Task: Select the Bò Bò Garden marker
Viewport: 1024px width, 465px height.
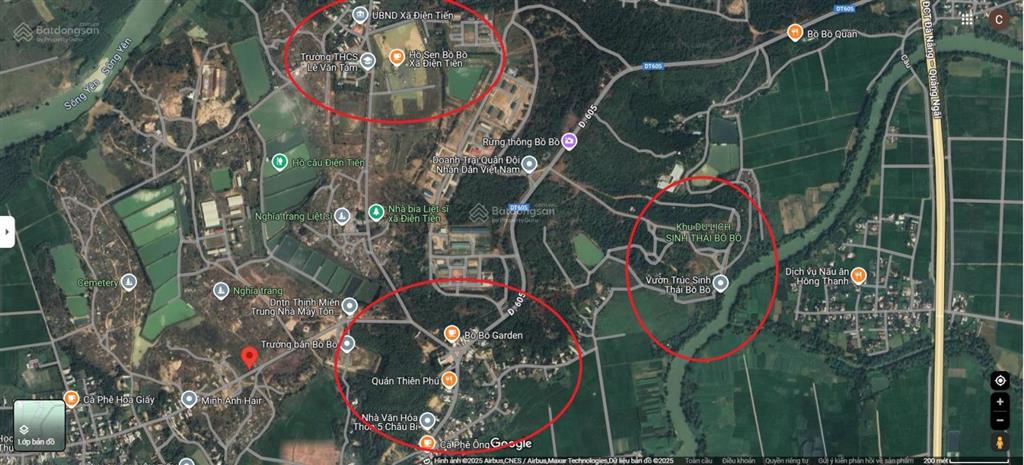Action: [451, 334]
